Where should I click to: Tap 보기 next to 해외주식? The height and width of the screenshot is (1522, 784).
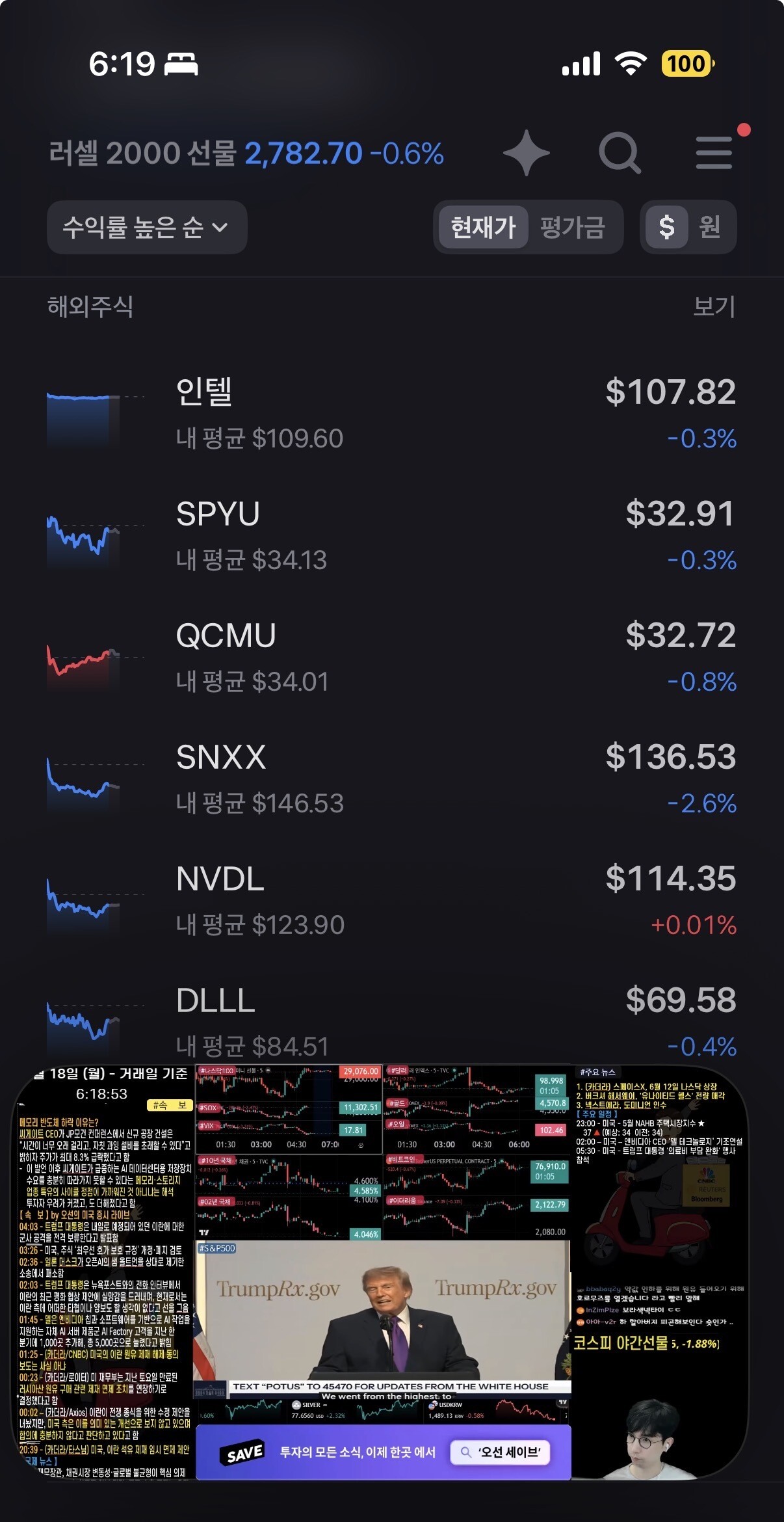pos(714,306)
